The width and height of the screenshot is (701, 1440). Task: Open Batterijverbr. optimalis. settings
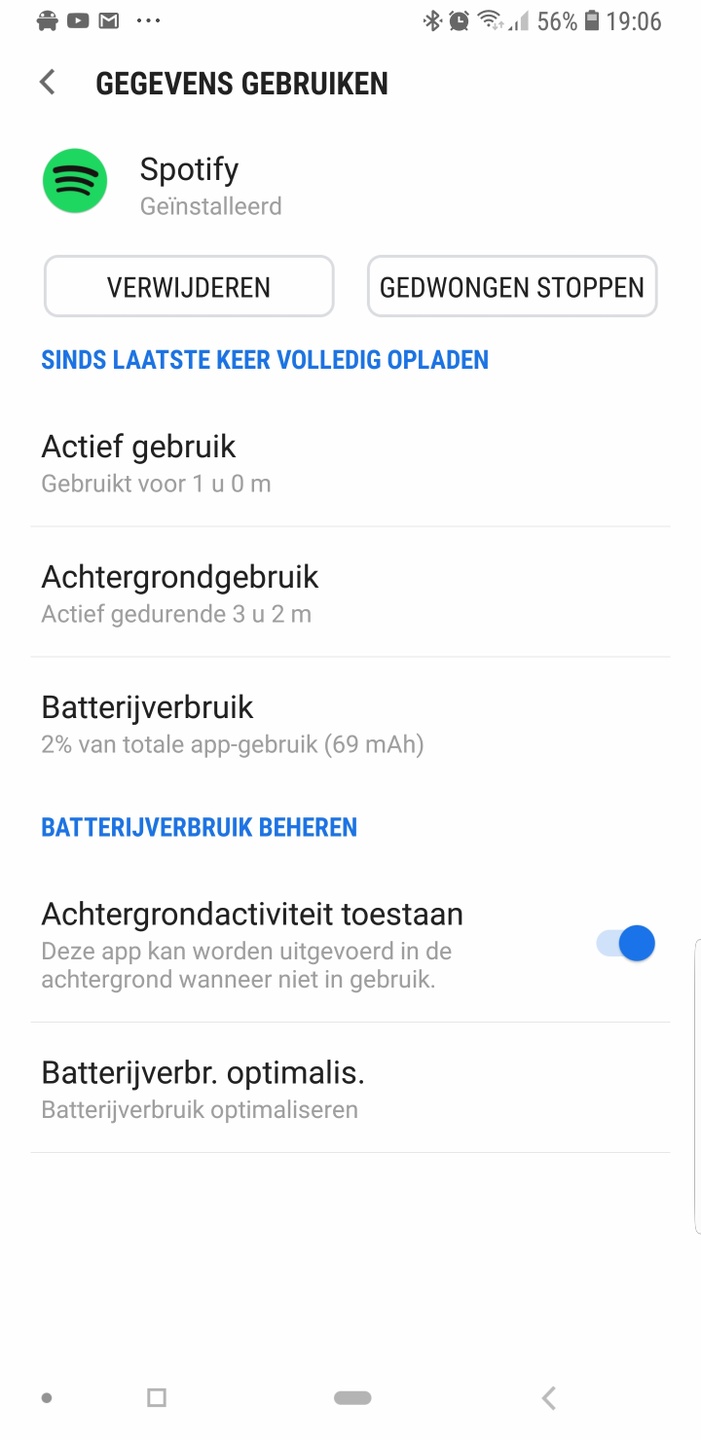click(350, 1088)
